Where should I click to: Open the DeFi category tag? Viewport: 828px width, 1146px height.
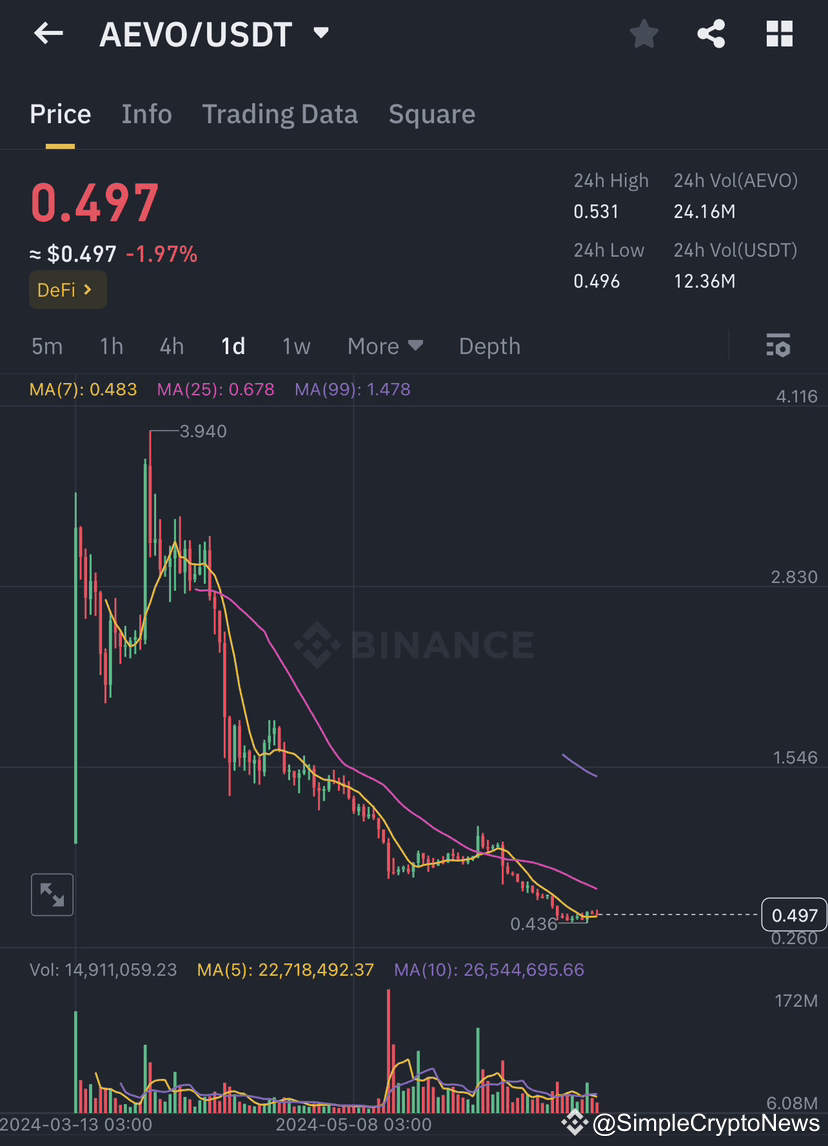pos(67,290)
